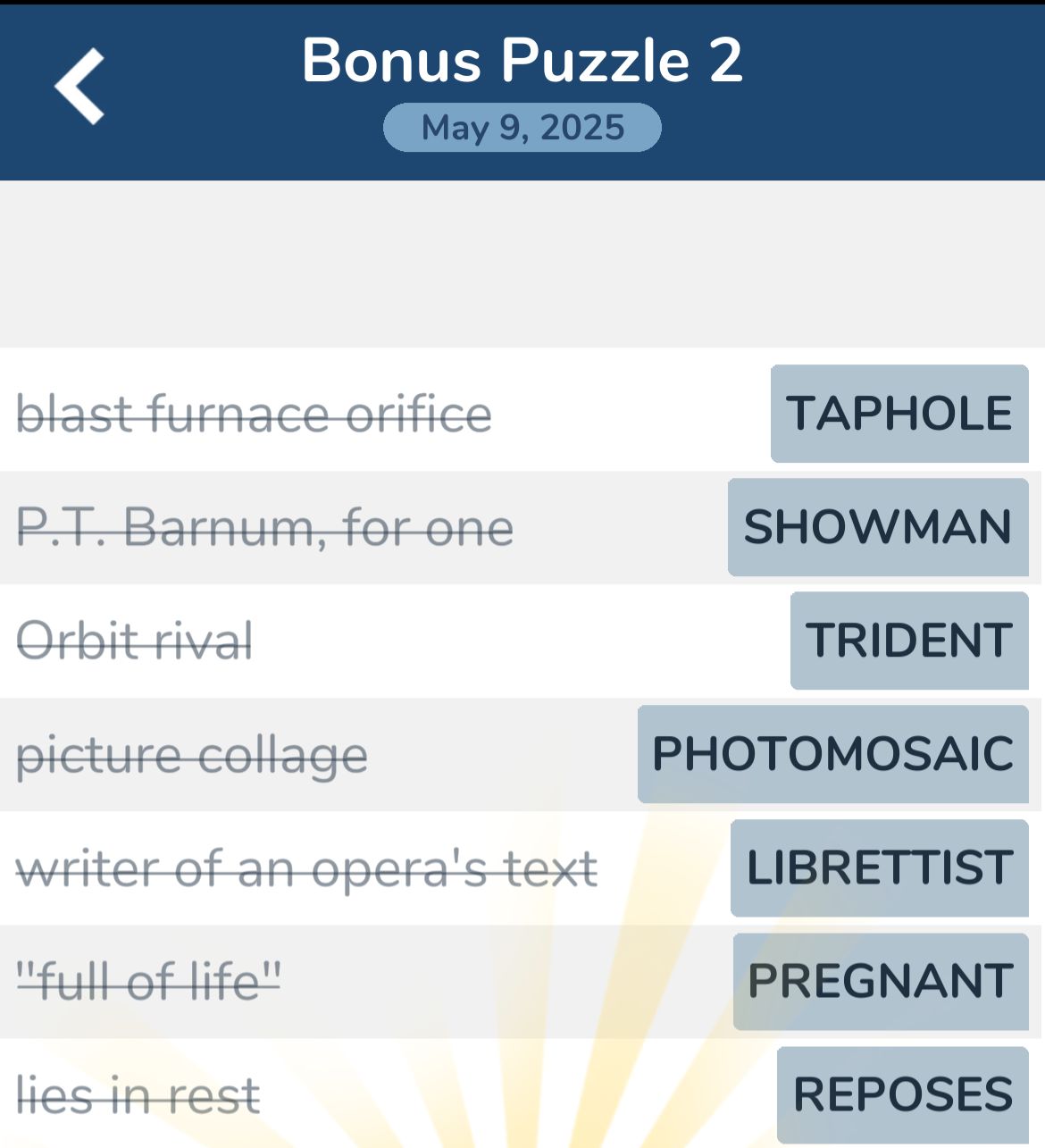
Task: Tap the TAPHOLE answer chip
Action: click(x=899, y=414)
